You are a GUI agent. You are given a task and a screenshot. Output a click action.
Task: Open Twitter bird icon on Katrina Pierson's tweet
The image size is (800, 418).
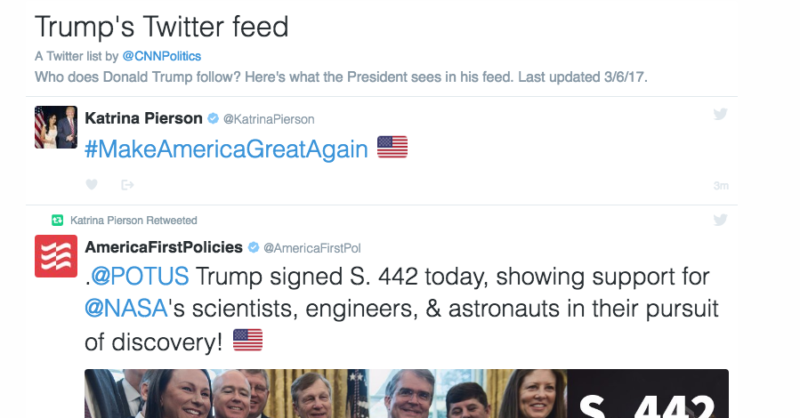coord(719,114)
